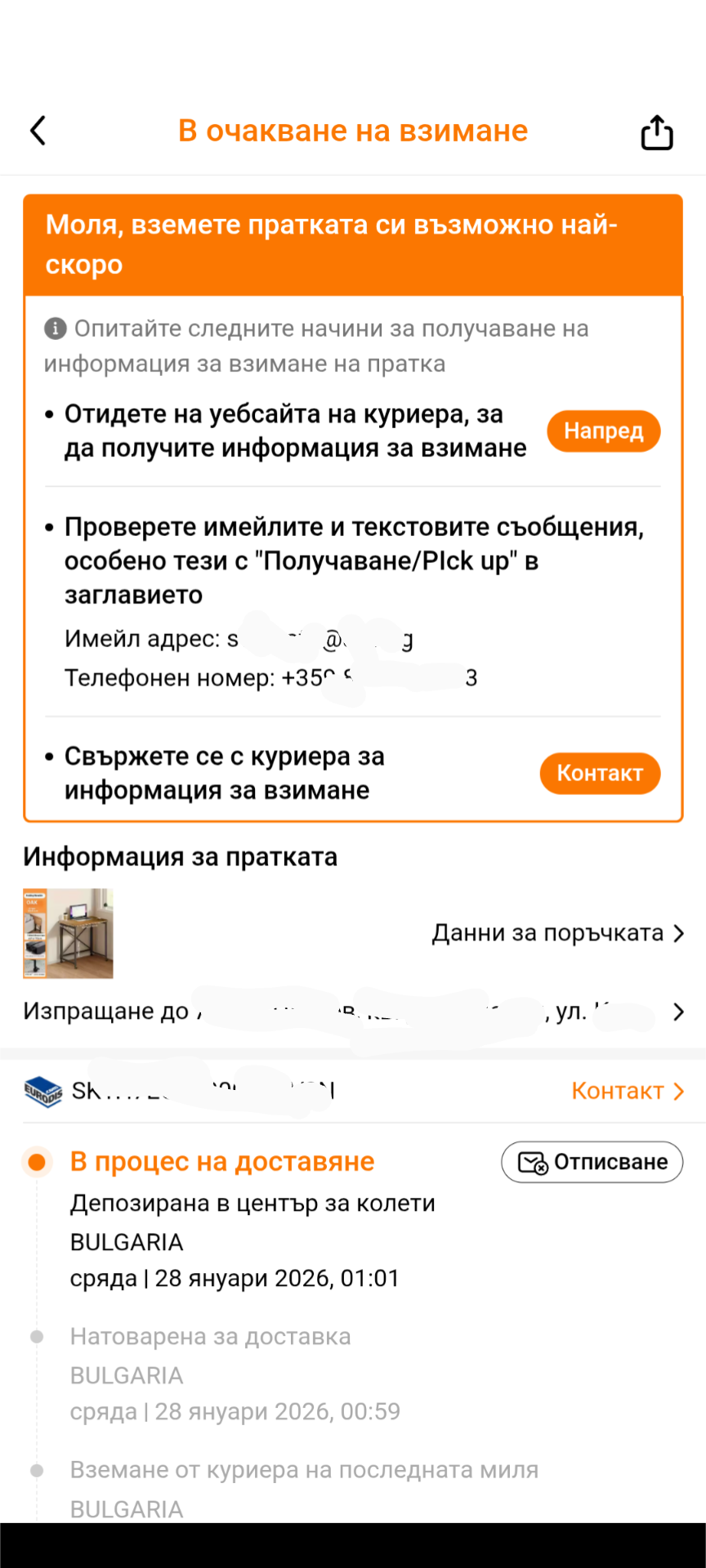
Task: Go back using the top arrow
Action: [x=38, y=131]
